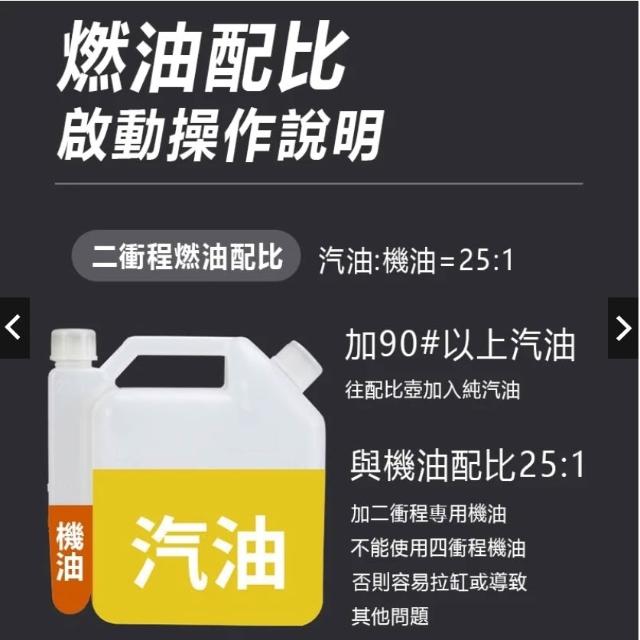640x640 pixels.
Task: Advance to the next image with right arrow
Action: [623, 328]
